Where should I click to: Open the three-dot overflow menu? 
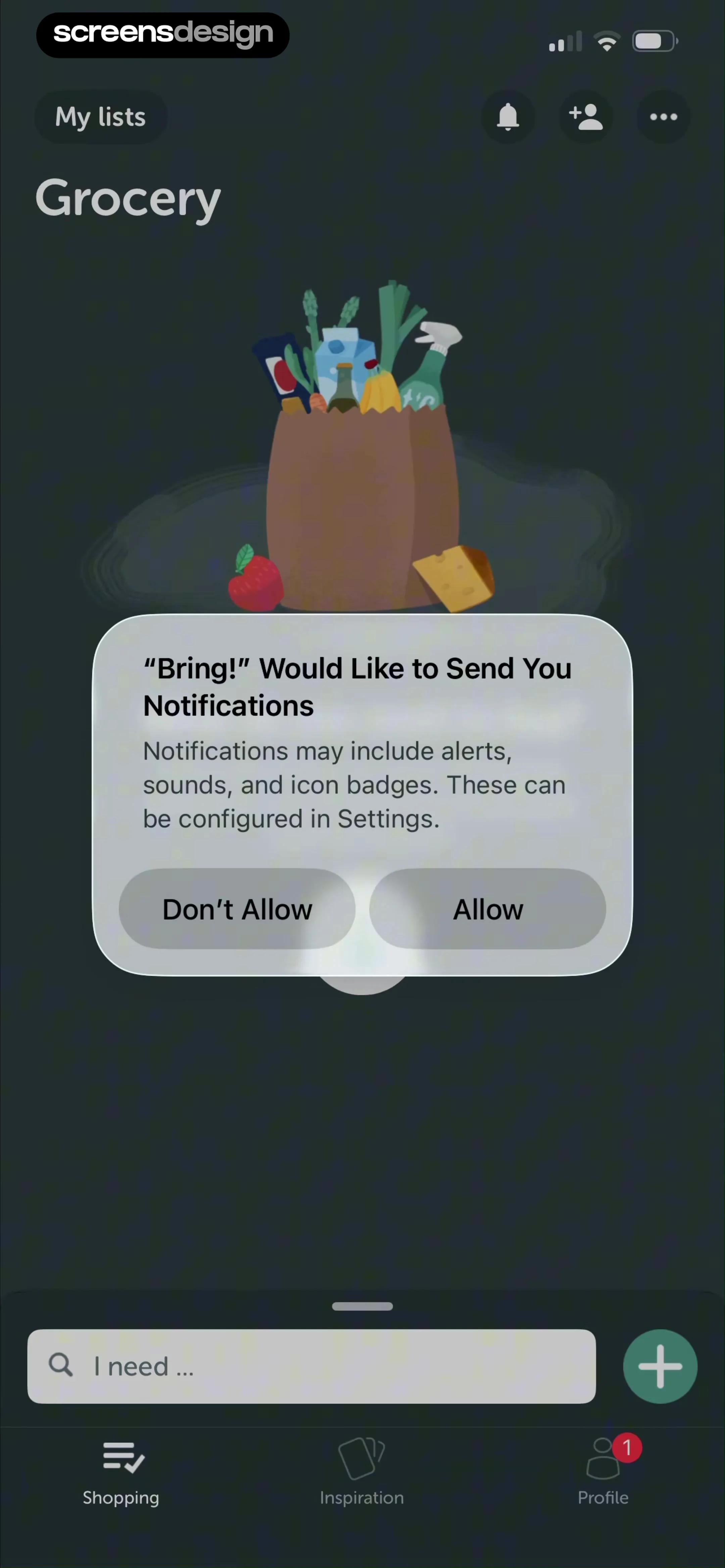(664, 117)
